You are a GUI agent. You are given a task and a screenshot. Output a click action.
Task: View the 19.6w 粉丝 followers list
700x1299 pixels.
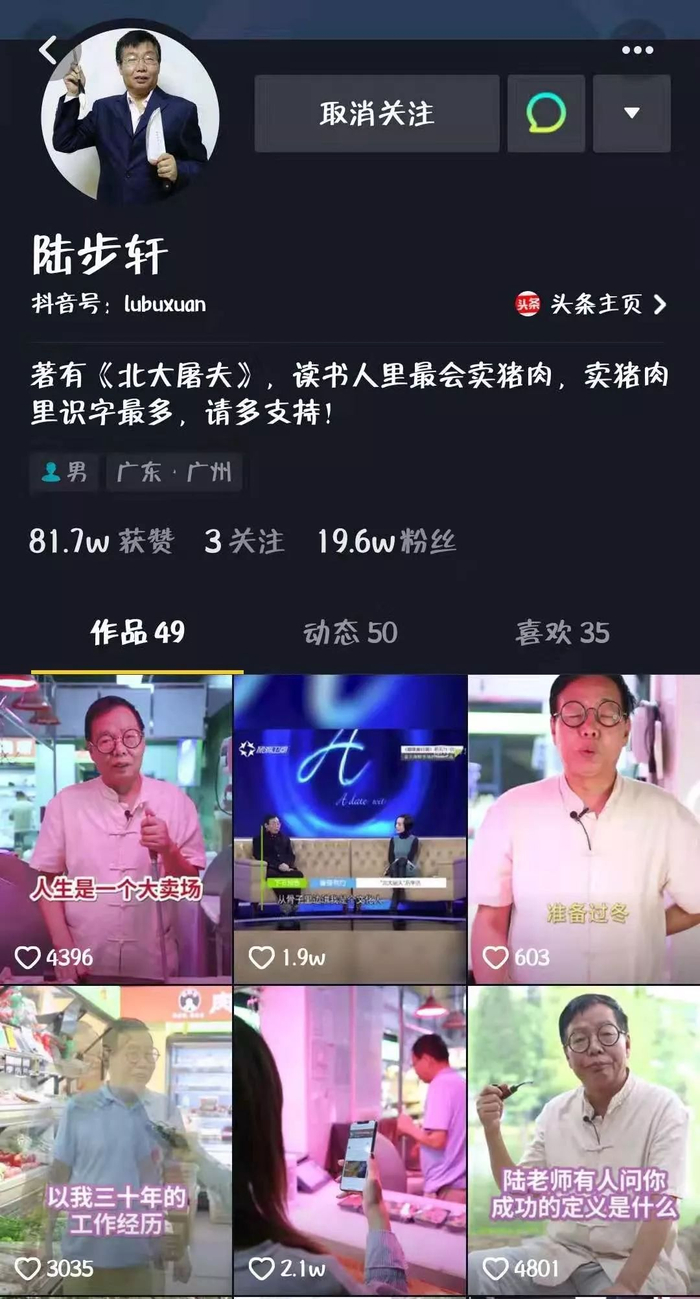tap(386, 542)
